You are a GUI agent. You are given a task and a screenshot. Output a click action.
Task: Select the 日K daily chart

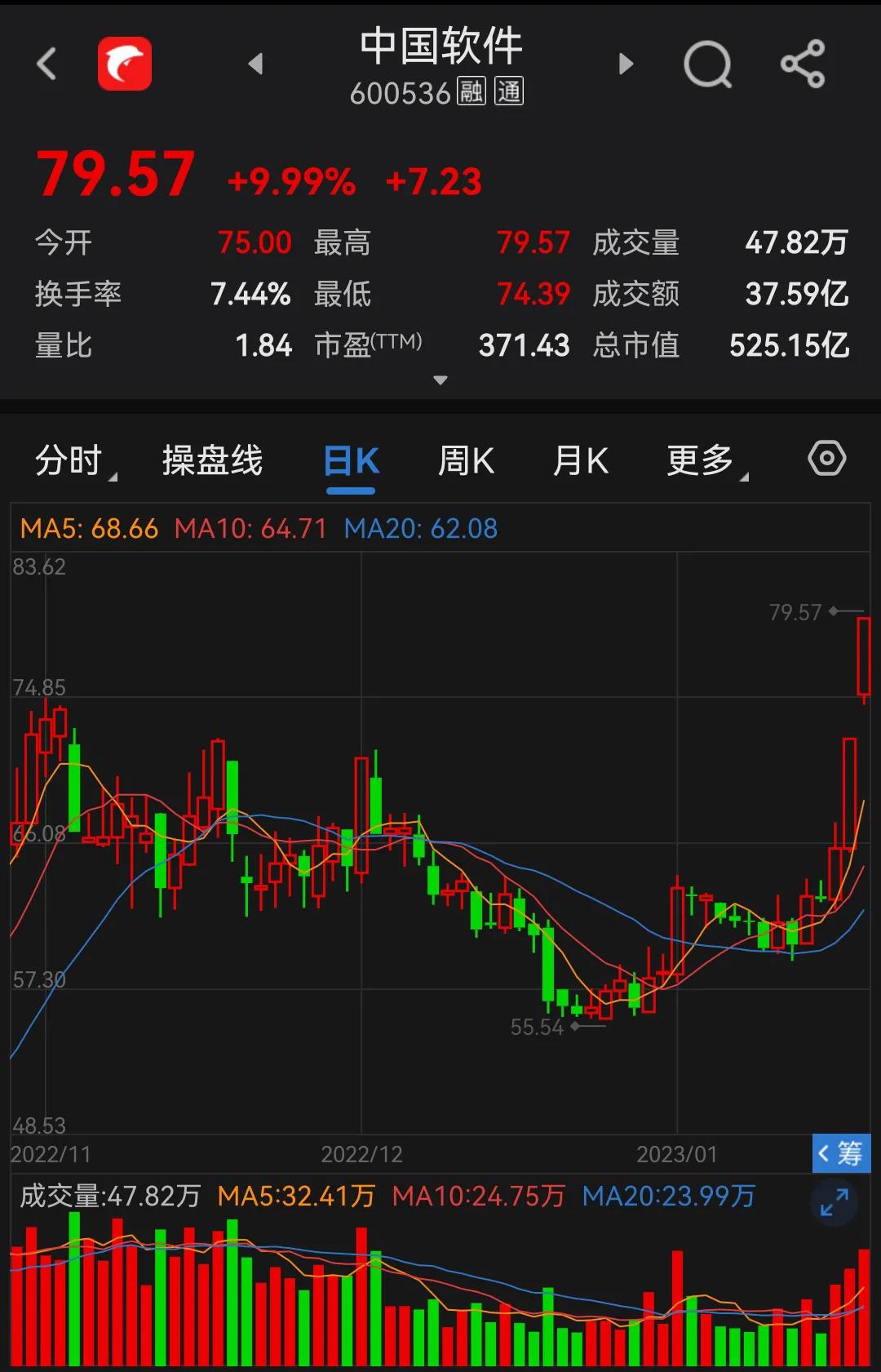[349, 460]
